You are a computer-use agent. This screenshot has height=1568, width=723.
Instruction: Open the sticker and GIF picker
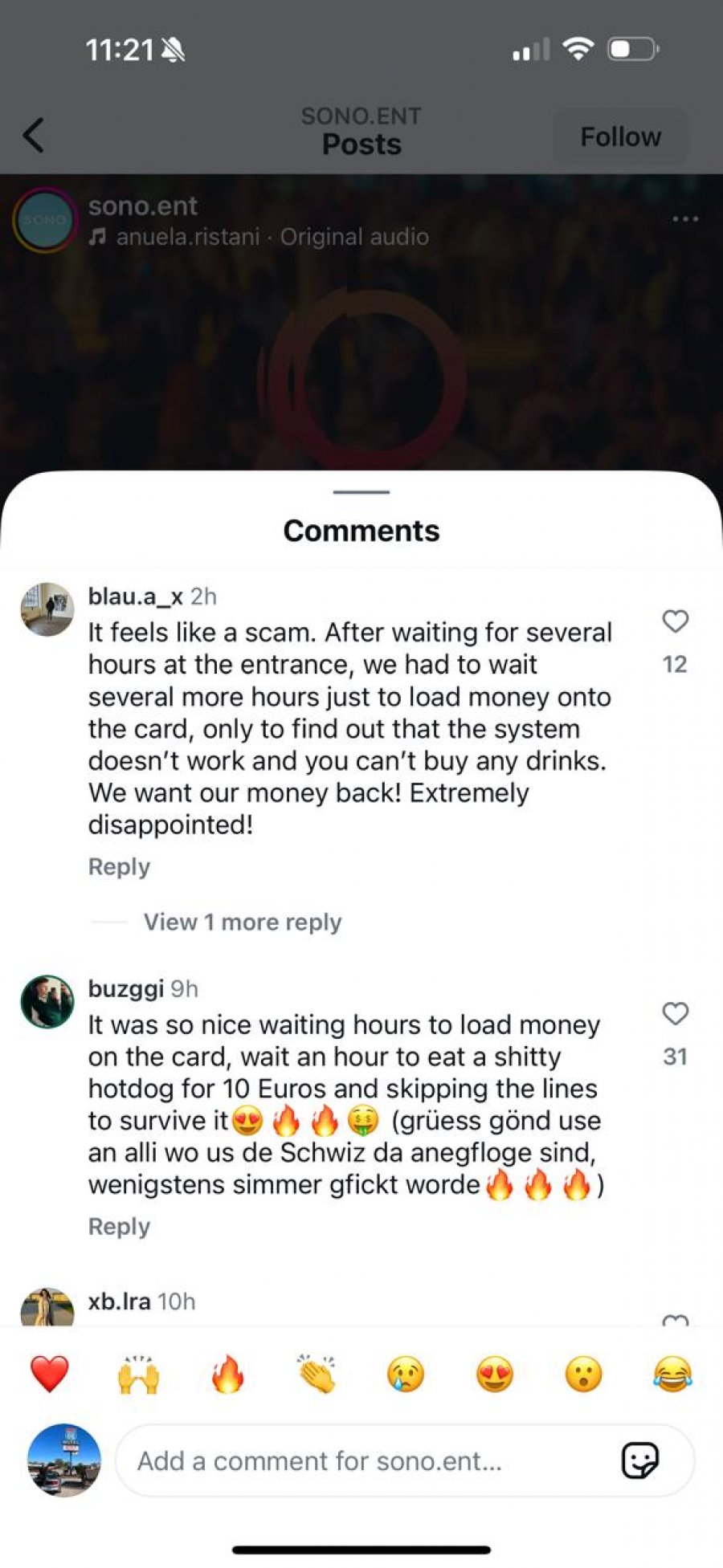[x=640, y=1460]
